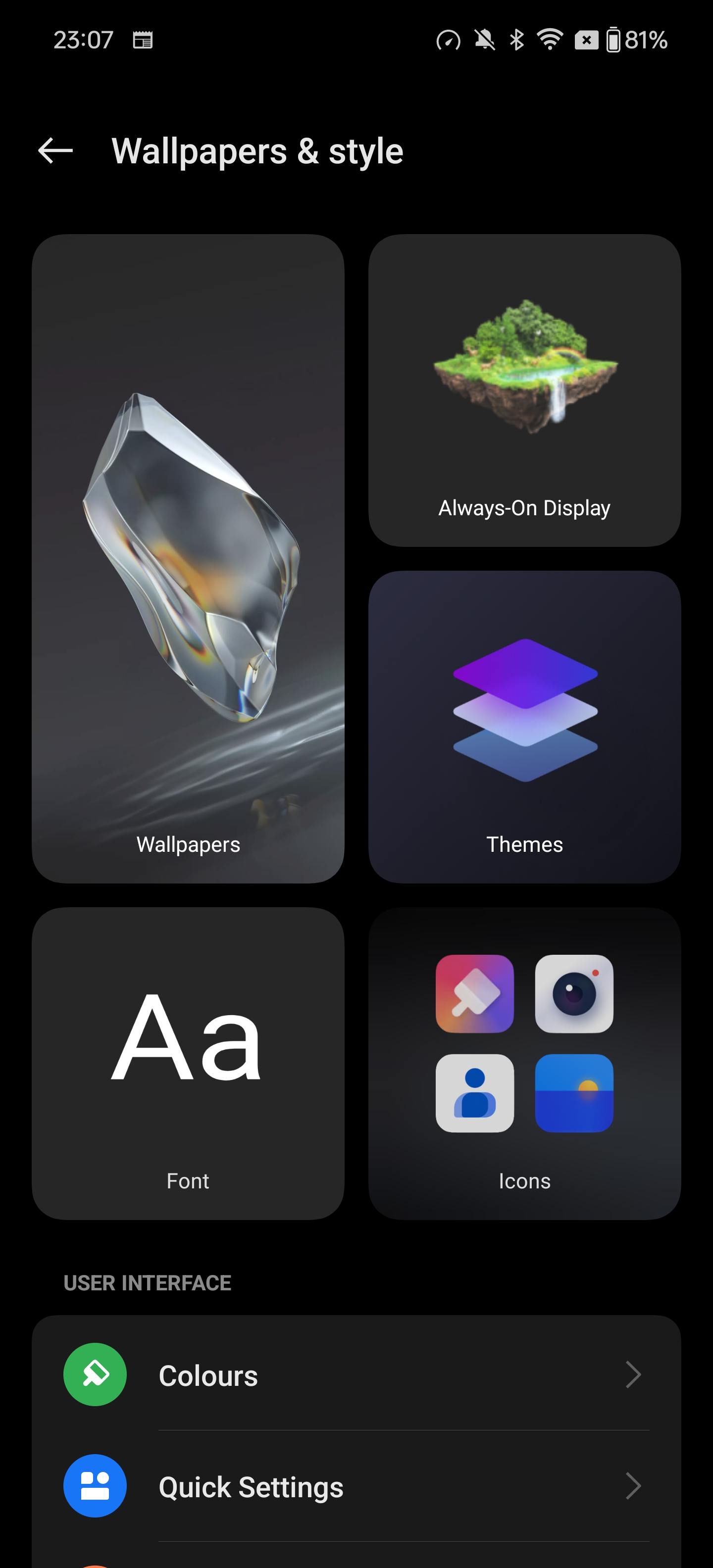Open the Colours settings row

pyautogui.click(x=356, y=1375)
